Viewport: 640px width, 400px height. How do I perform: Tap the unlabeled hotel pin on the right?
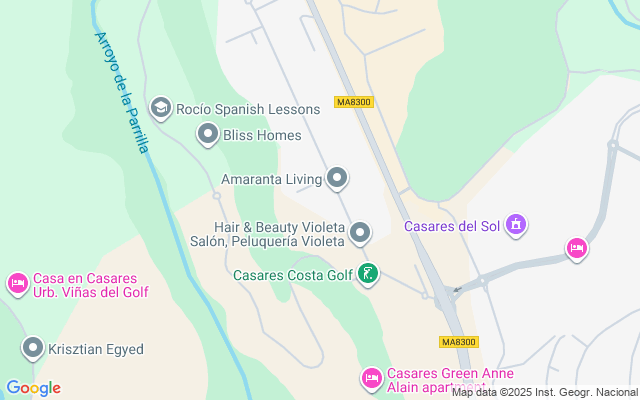(x=576, y=247)
